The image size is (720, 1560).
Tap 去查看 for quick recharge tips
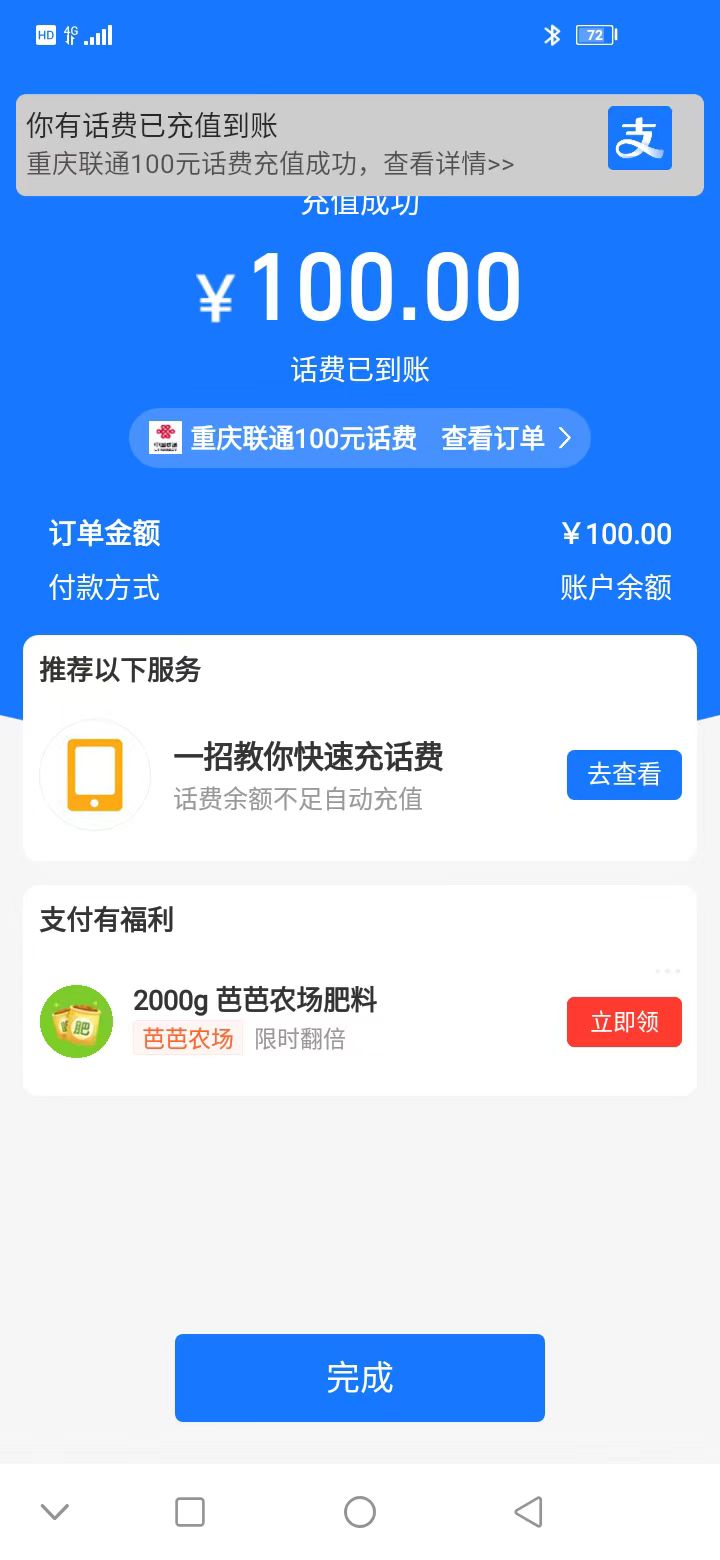point(624,775)
